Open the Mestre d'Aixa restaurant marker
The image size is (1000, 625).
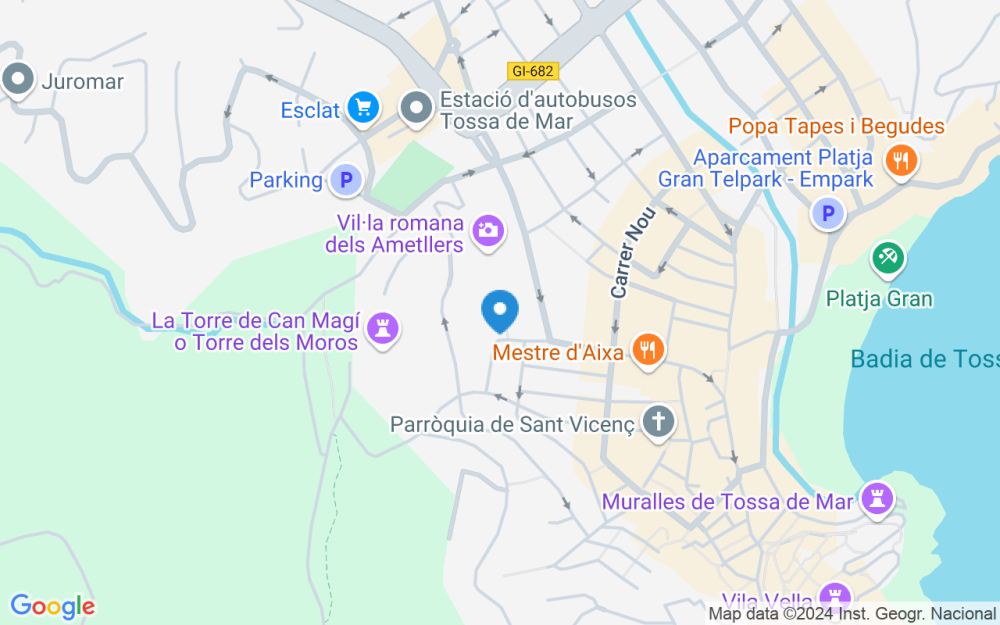click(648, 351)
